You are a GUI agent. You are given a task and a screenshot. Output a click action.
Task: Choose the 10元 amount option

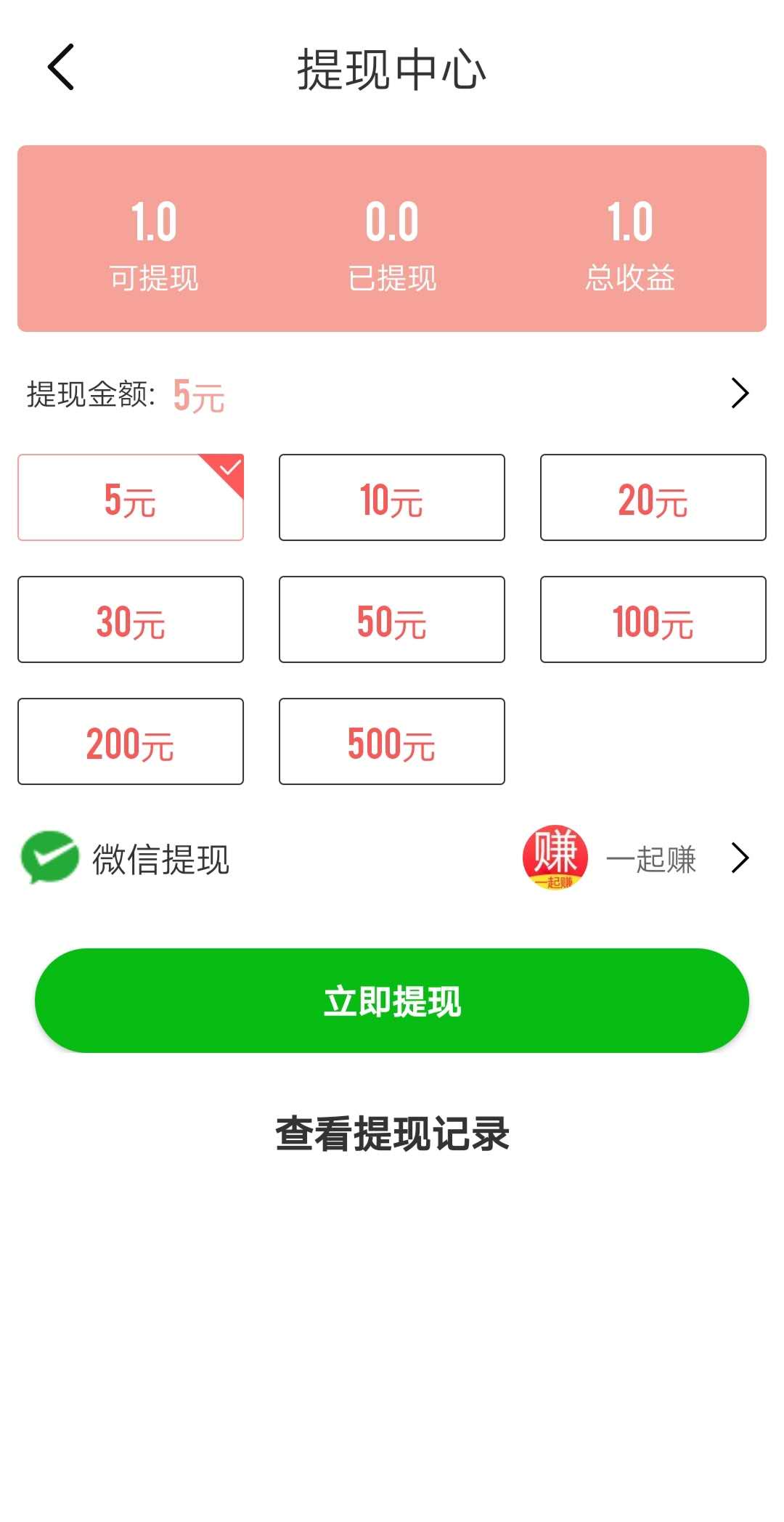click(x=392, y=497)
